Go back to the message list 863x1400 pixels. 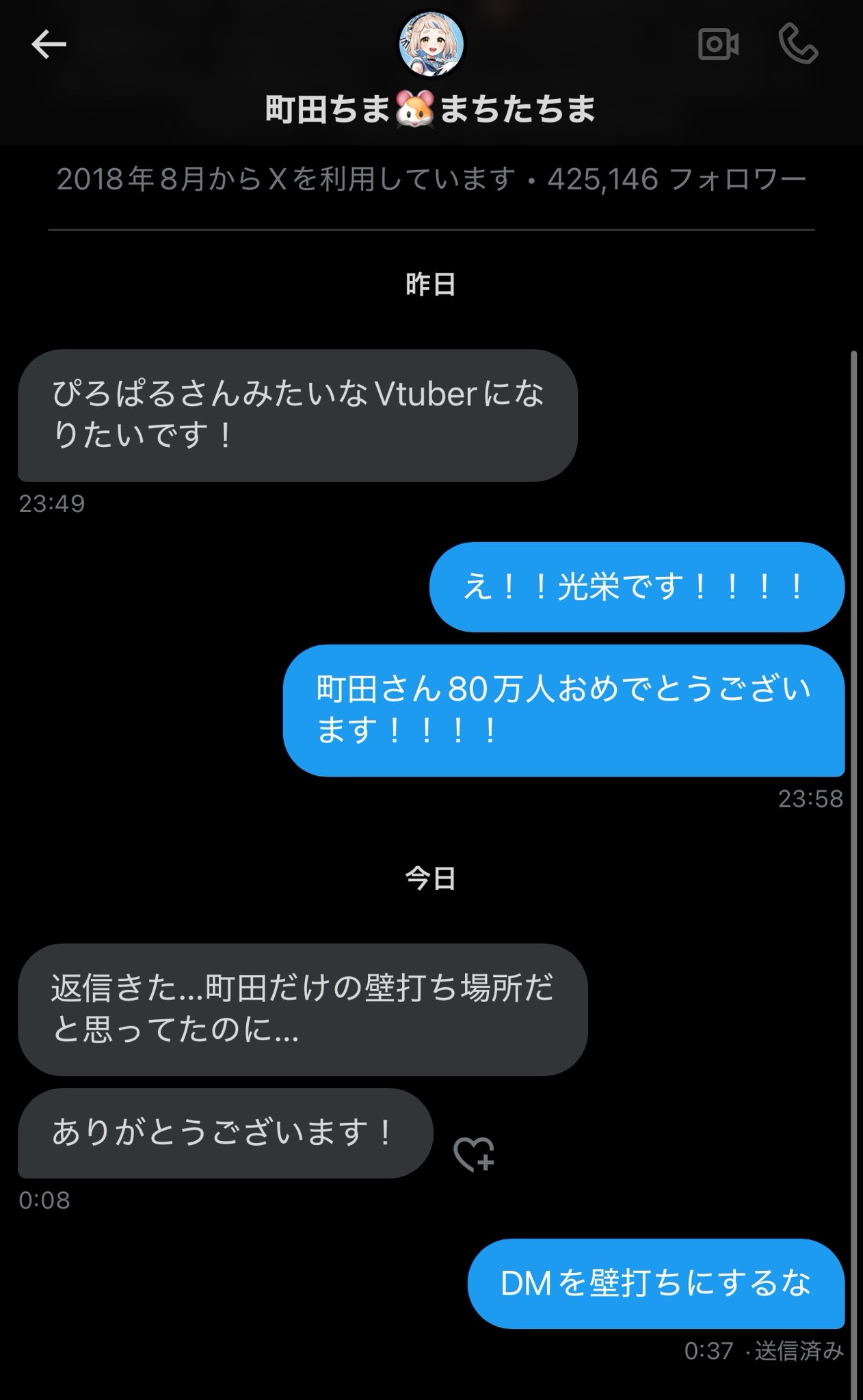coord(49,45)
